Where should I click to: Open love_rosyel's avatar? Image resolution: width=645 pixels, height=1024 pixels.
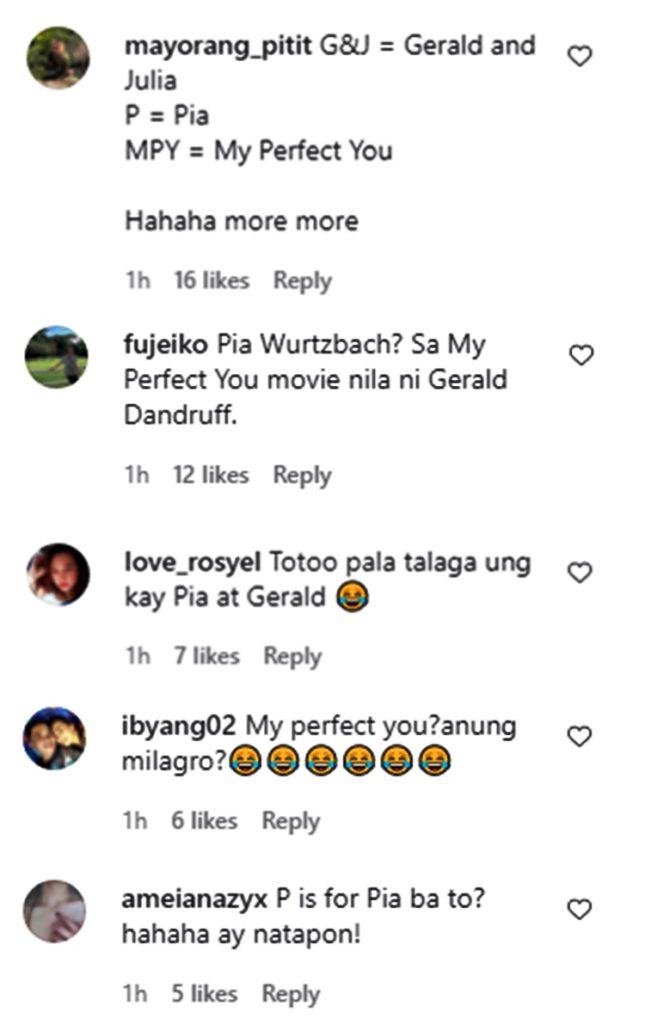(57, 574)
